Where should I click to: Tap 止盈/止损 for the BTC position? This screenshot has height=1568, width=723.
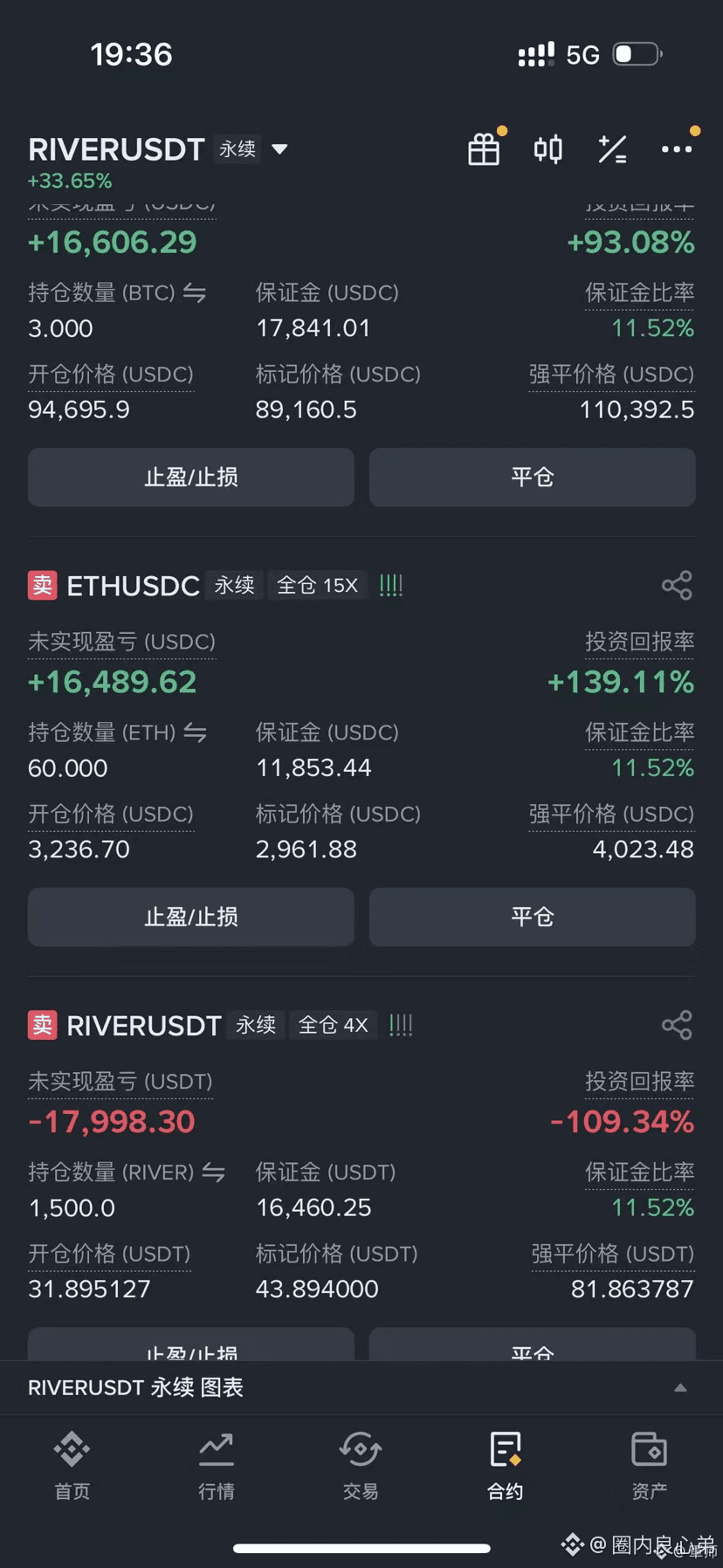tap(191, 478)
